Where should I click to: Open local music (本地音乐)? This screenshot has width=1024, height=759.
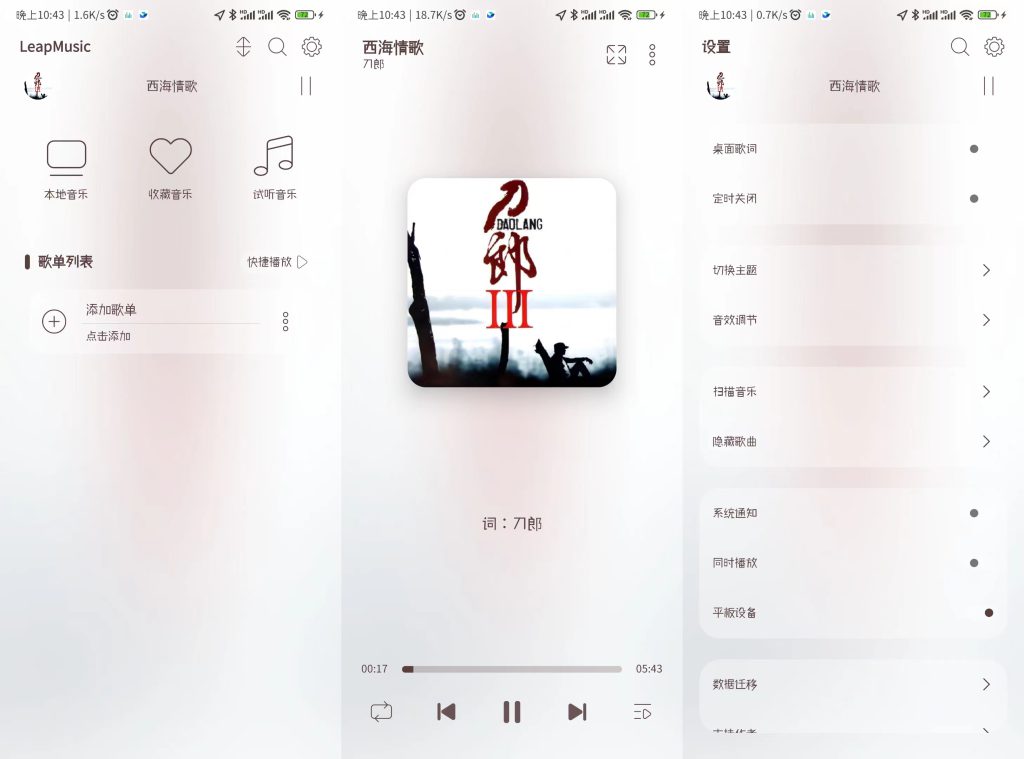point(66,169)
